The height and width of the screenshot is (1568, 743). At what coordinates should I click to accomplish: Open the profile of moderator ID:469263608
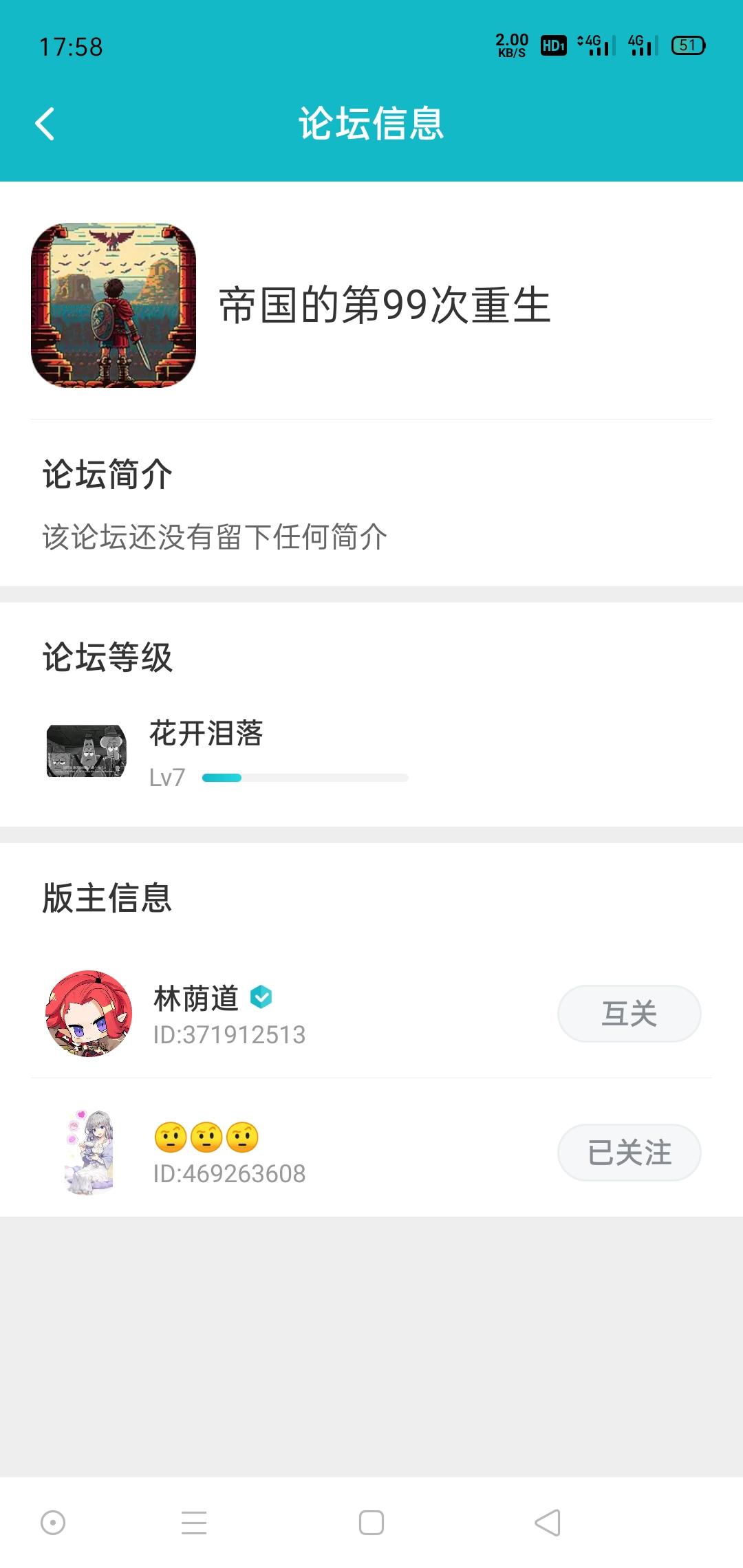click(89, 1153)
